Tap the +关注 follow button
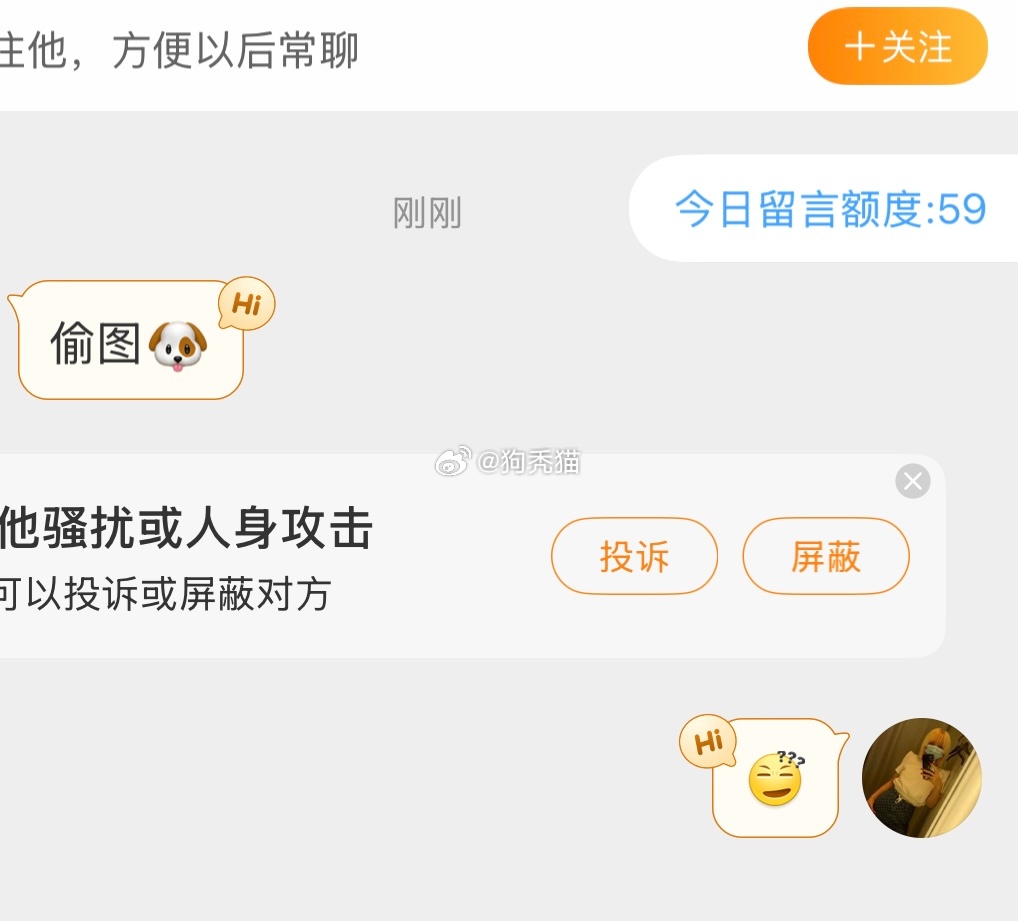 (897, 47)
